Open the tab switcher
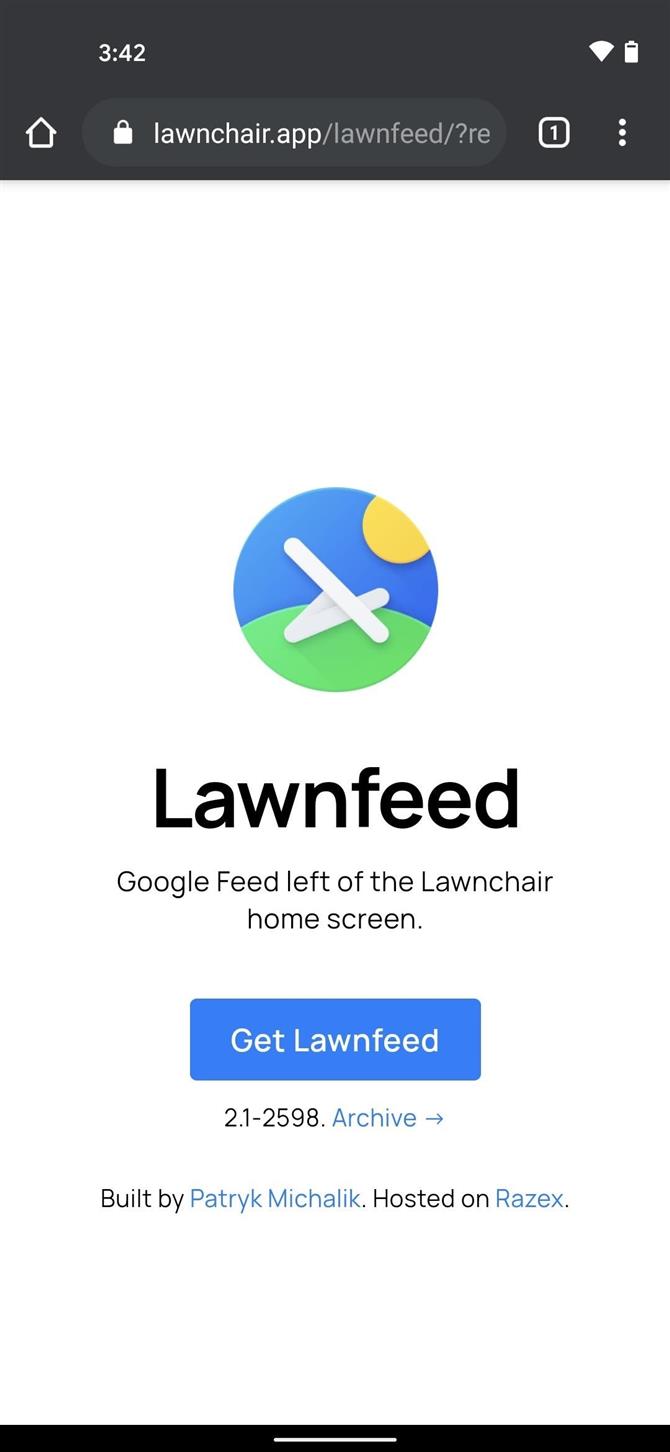Image resolution: width=670 pixels, height=1452 pixels. coord(554,133)
